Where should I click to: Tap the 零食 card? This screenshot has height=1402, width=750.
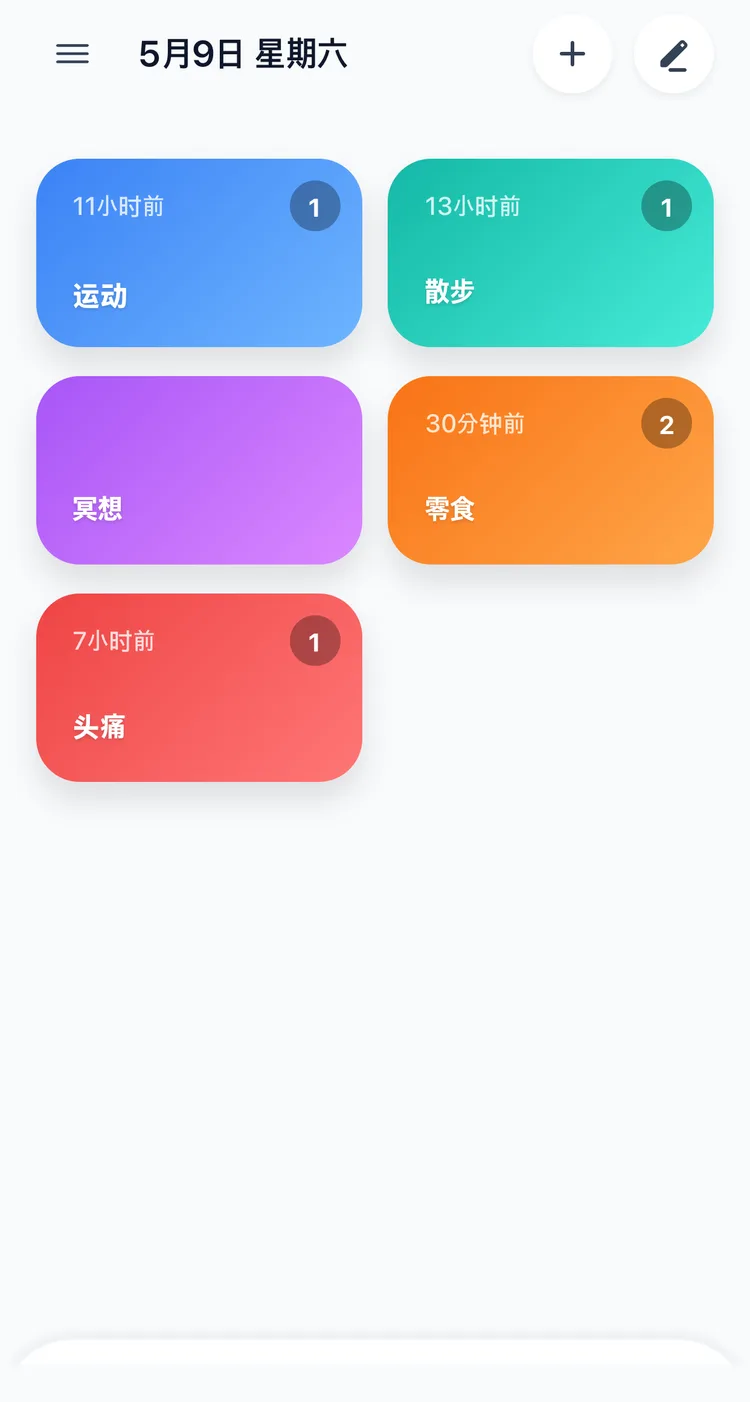coord(551,470)
